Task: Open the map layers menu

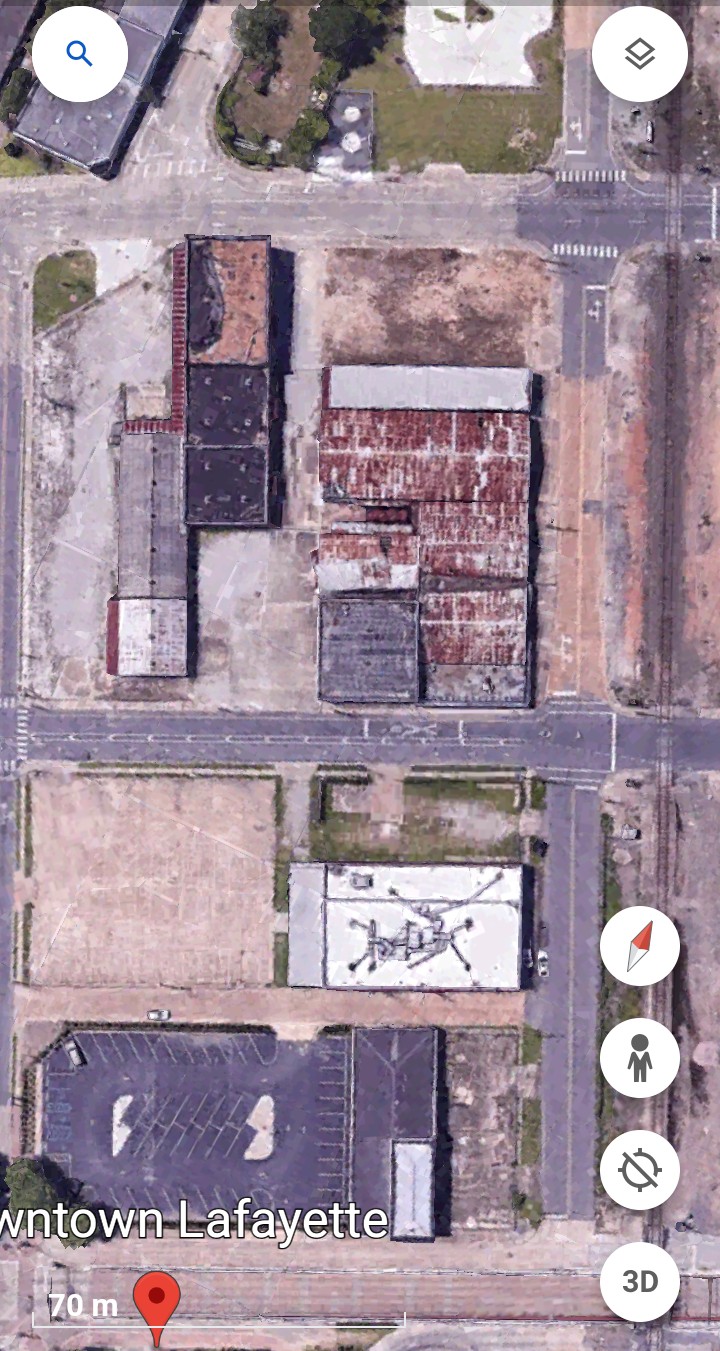Action: tap(640, 54)
